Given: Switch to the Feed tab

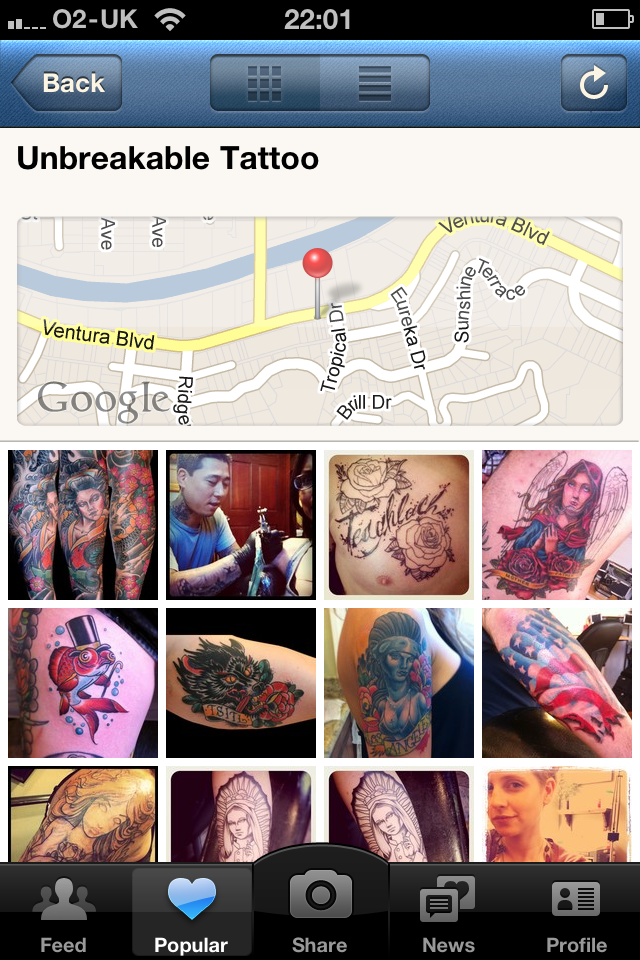Looking at the screenshot, I should 63,915.
